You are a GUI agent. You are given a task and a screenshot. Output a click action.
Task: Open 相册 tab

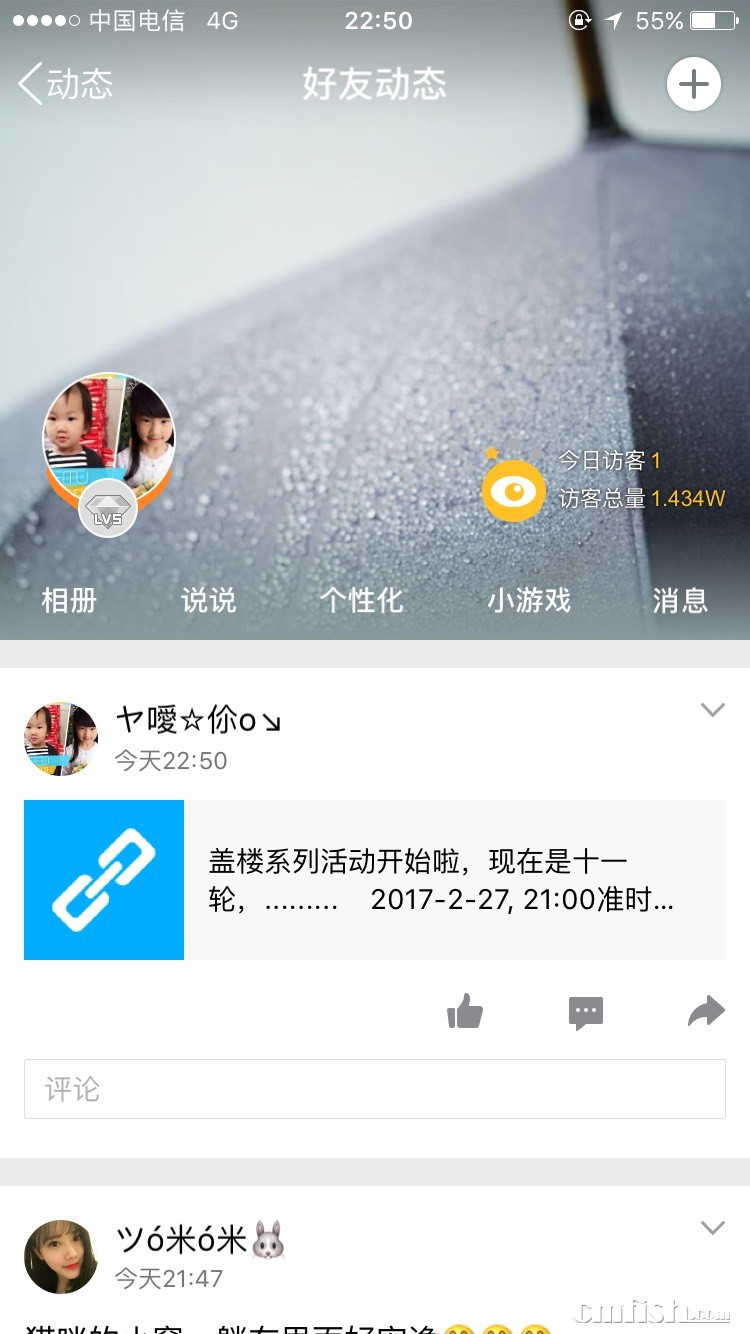69,600
